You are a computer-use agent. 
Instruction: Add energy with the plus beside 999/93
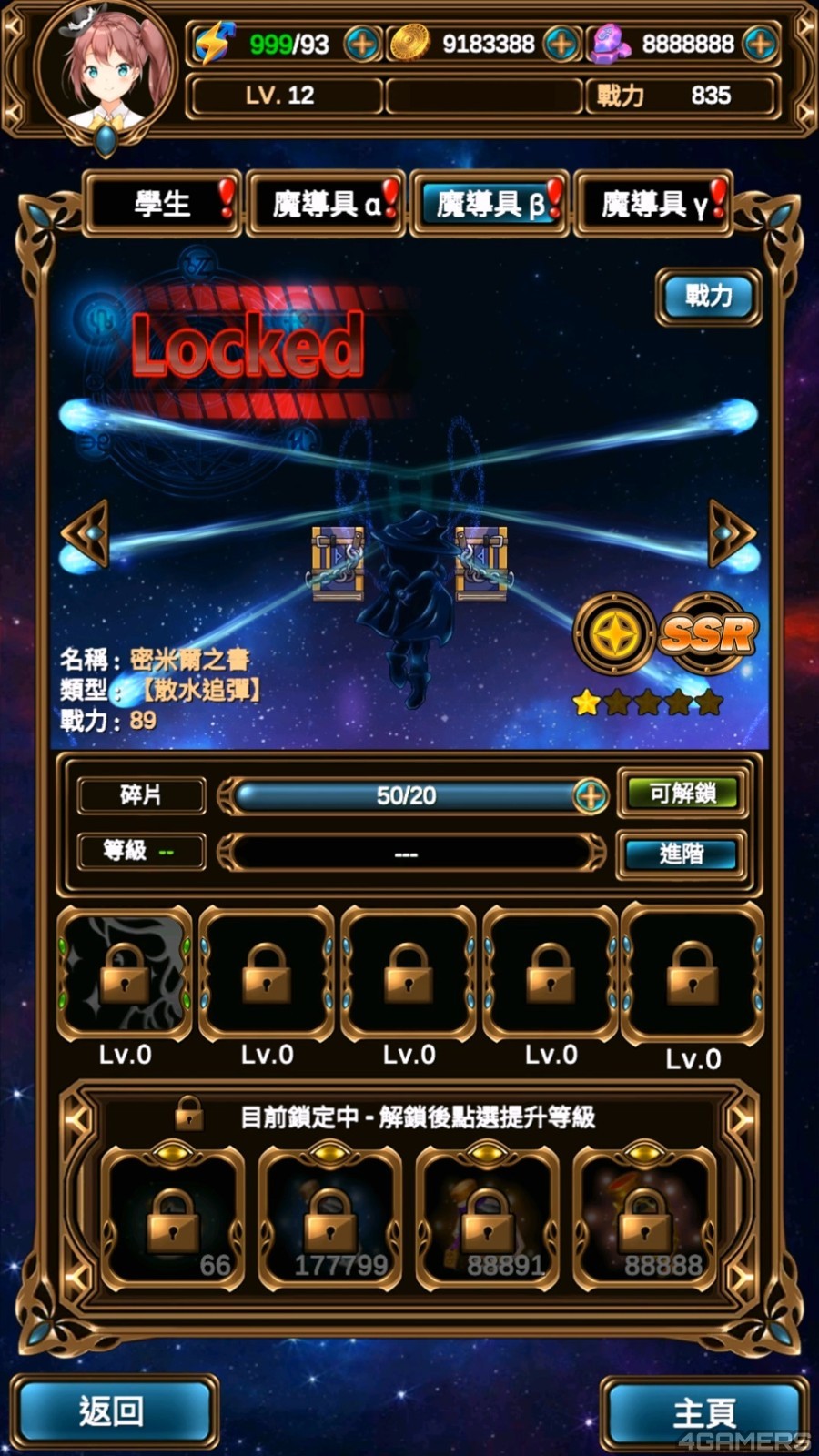point(361,43)
